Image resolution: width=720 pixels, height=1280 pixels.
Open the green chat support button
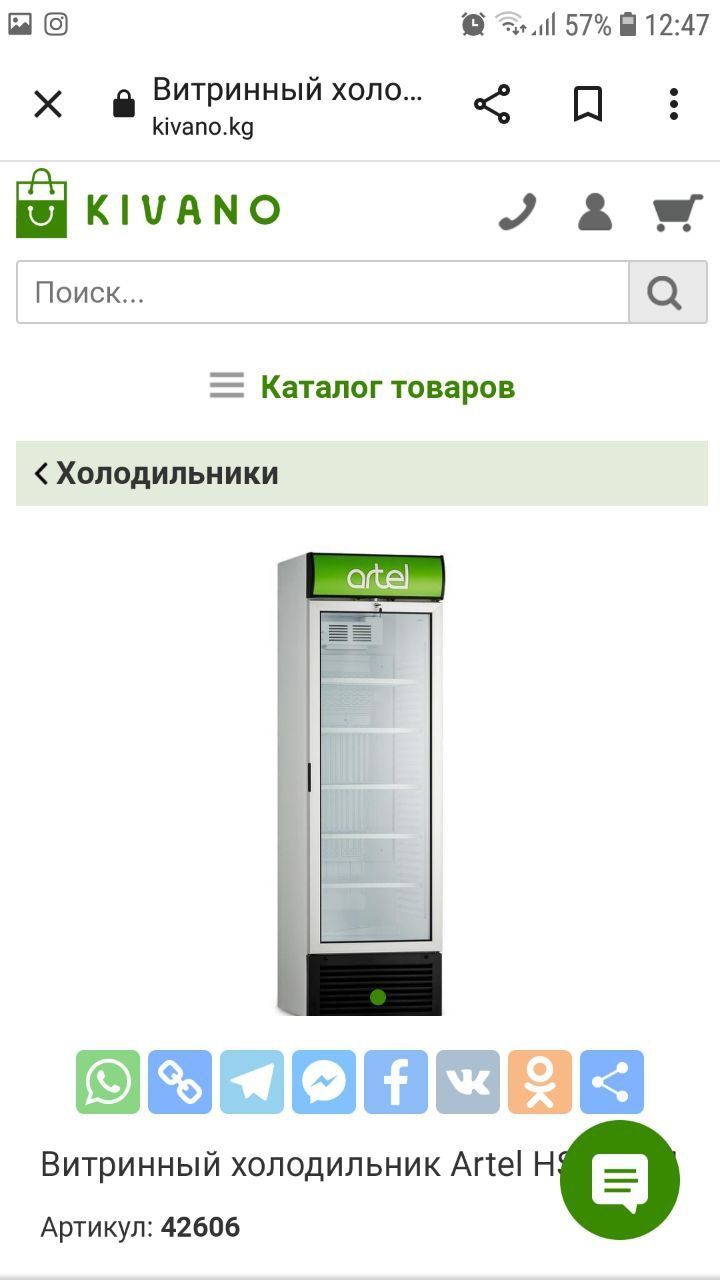click(620, 1180)
